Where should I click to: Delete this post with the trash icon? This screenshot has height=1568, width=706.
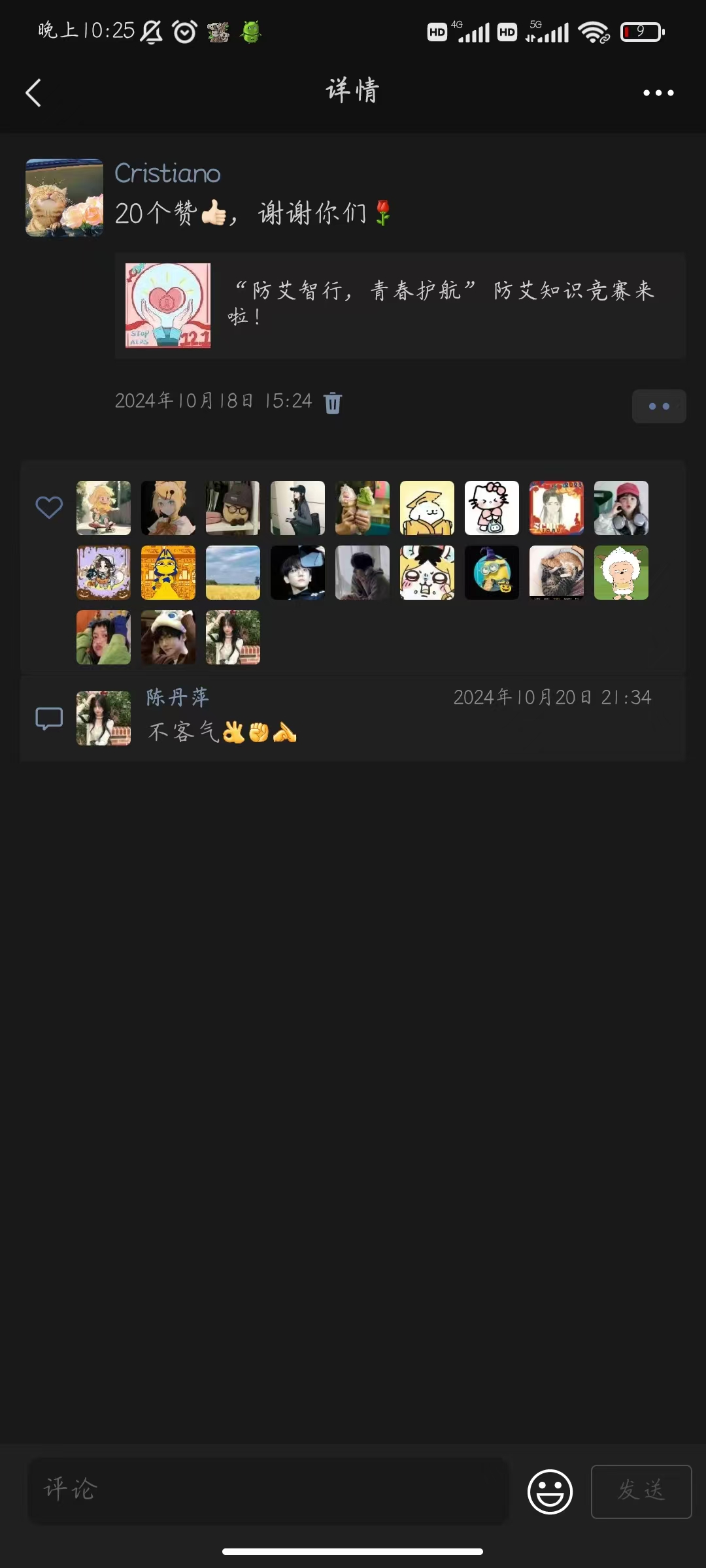pyautogui.click(x=333, y=402)
